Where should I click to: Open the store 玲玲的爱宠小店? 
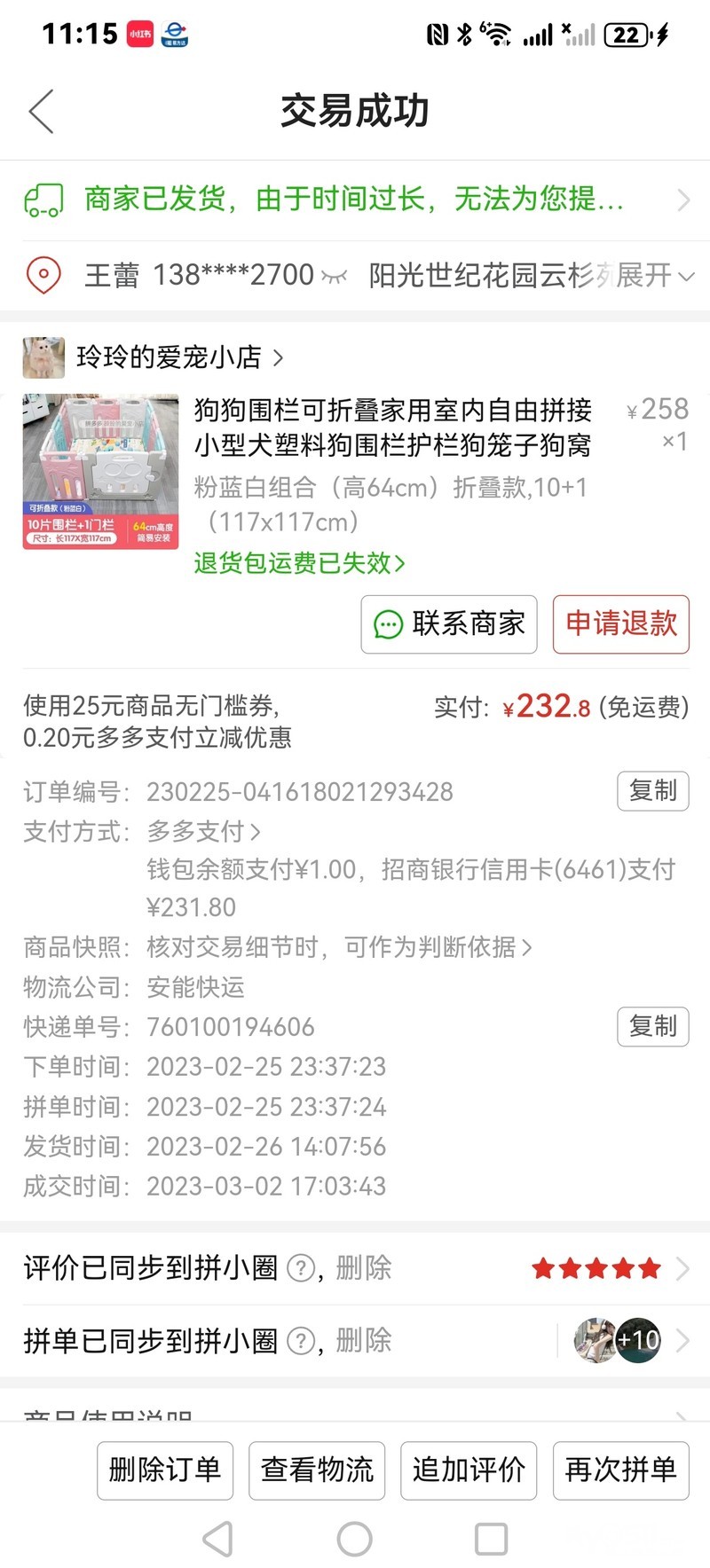(x=169, y=357)
